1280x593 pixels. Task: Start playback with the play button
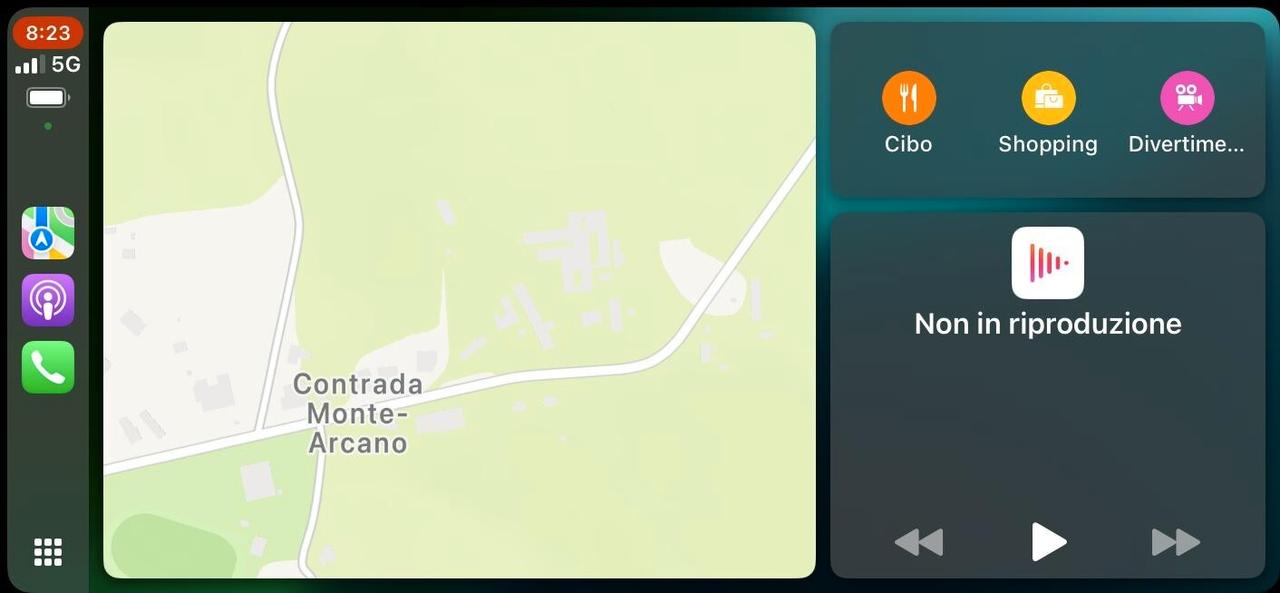point(1048,542)
